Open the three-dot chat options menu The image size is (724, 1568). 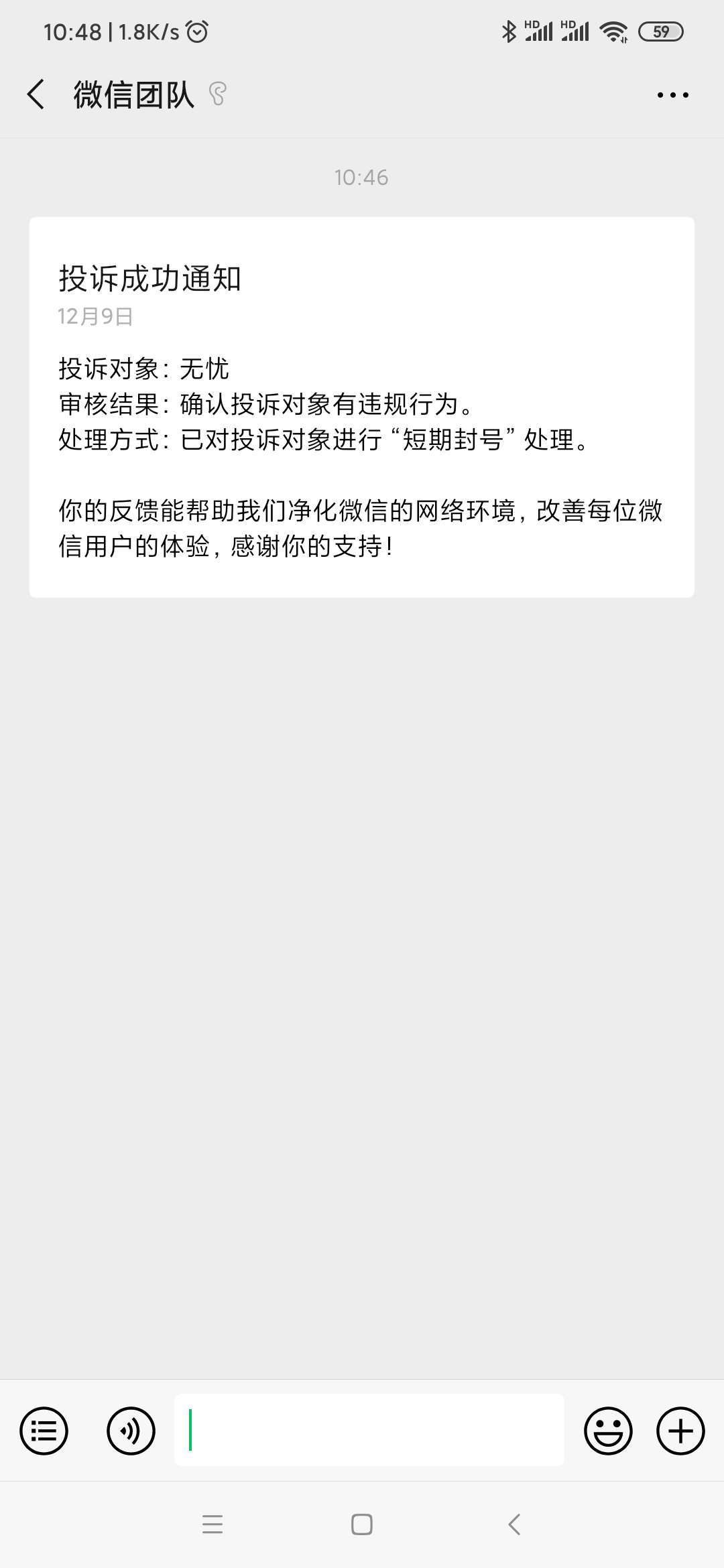[x=672, y=95]
